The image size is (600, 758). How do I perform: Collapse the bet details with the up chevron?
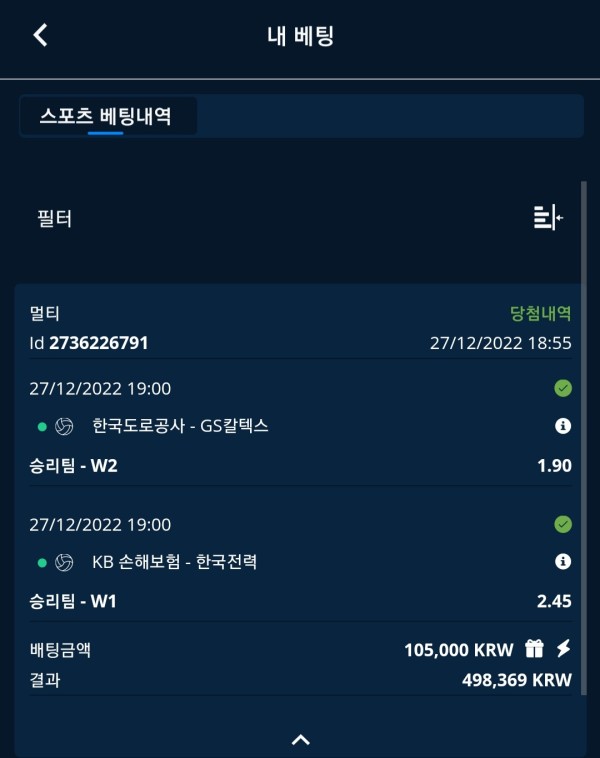tap(300, 740)
